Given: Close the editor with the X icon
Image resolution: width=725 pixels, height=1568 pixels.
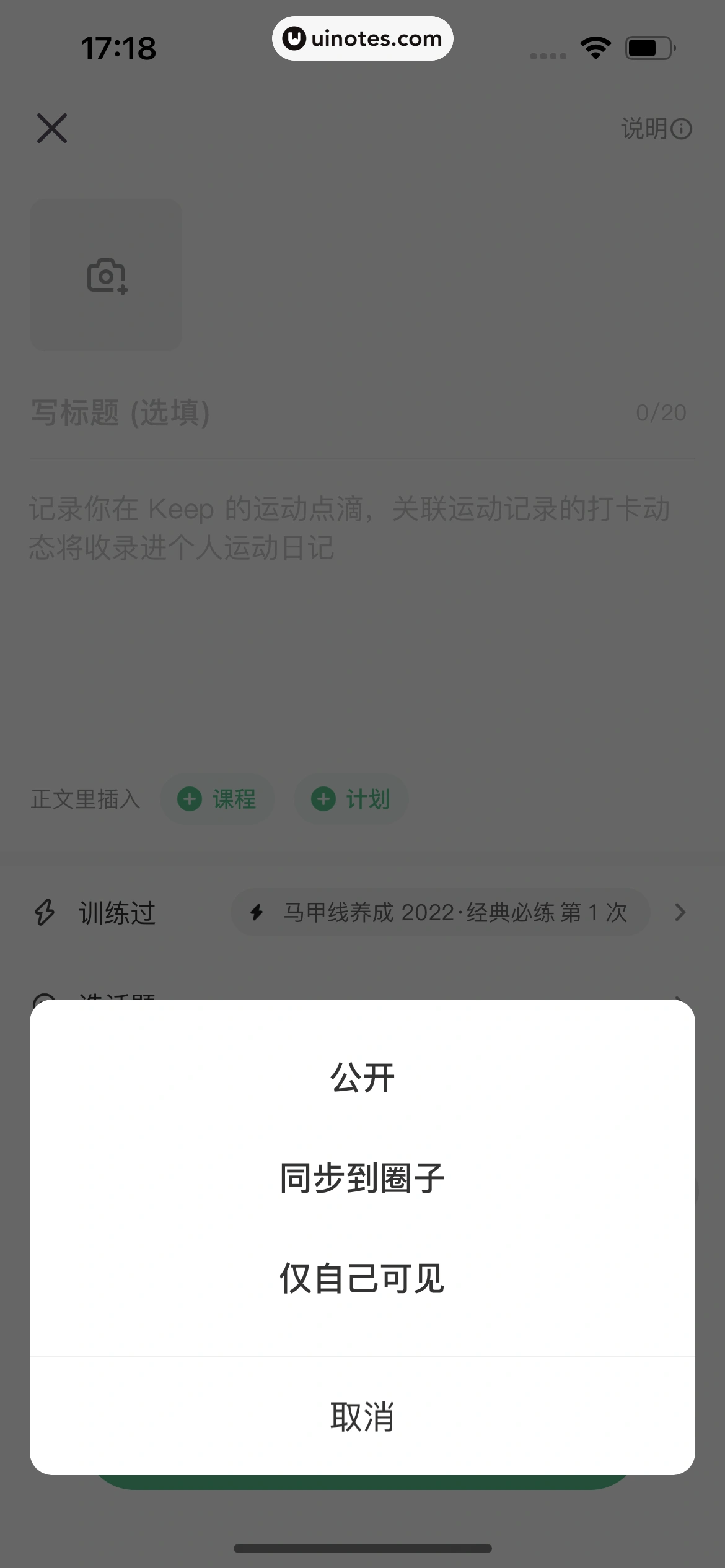Looking at the screenshot, I should (x=52, y=129).
